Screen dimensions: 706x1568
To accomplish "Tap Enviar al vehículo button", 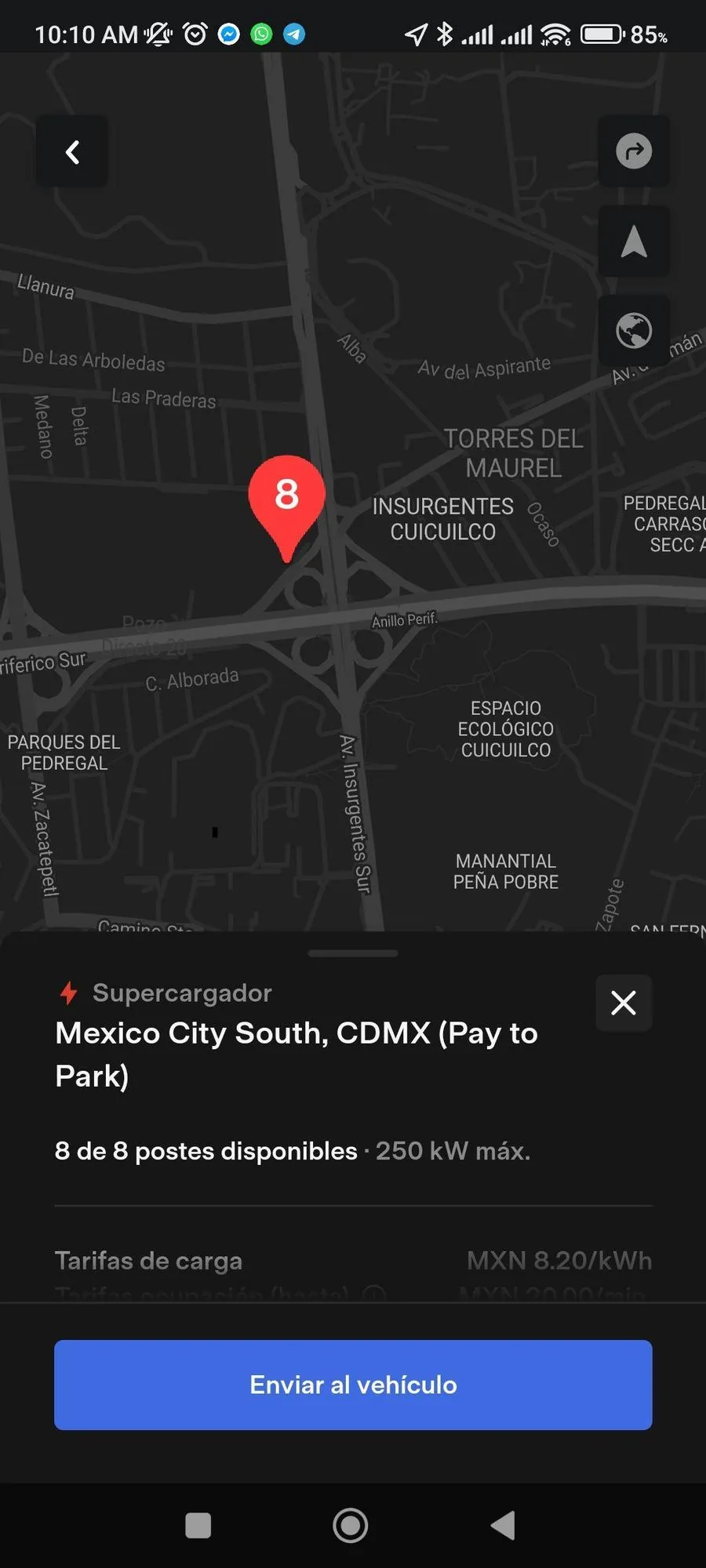I will 353,1385.
